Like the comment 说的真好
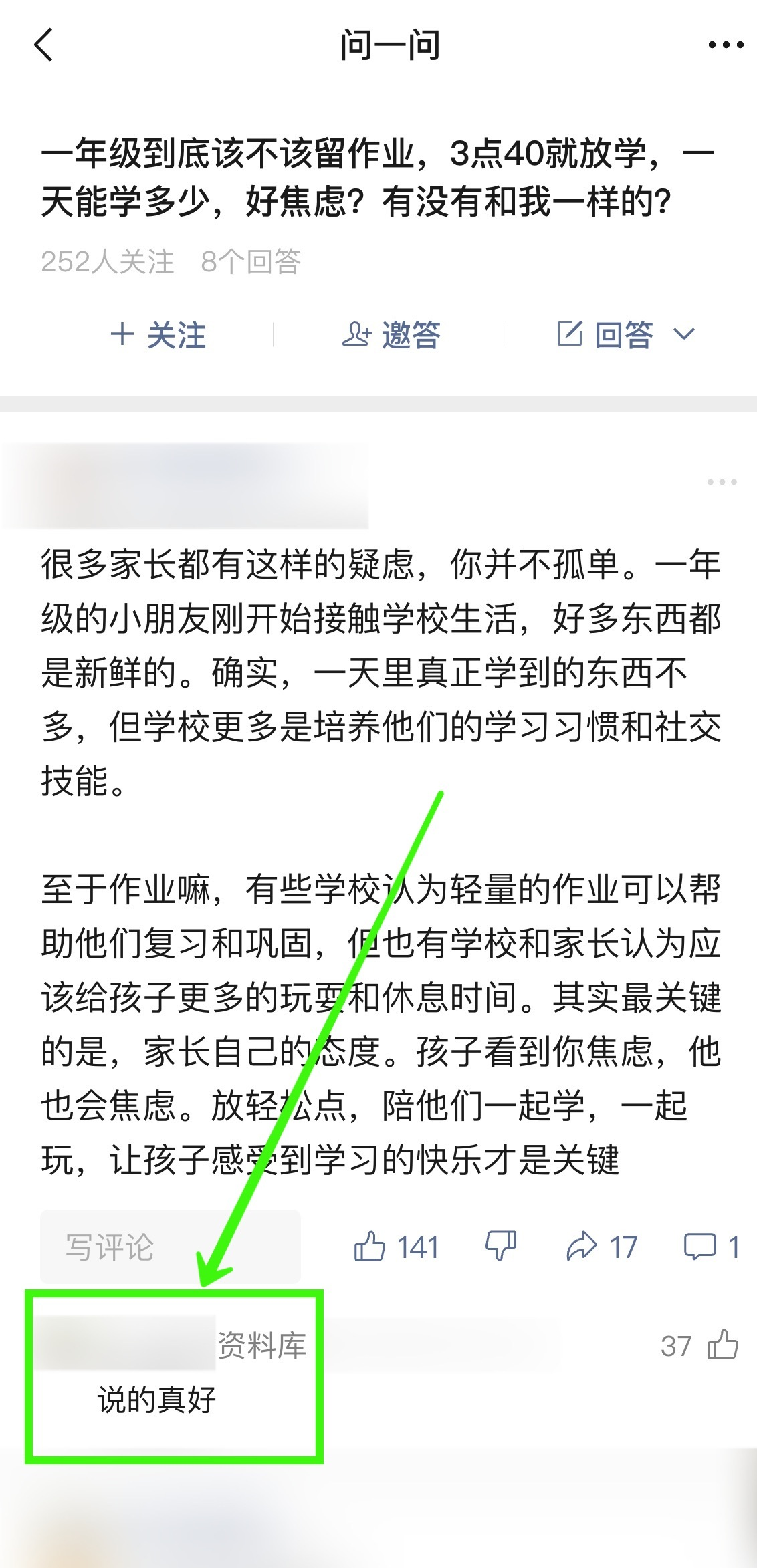This screenshot has width=757, height=1568. 722,1345
